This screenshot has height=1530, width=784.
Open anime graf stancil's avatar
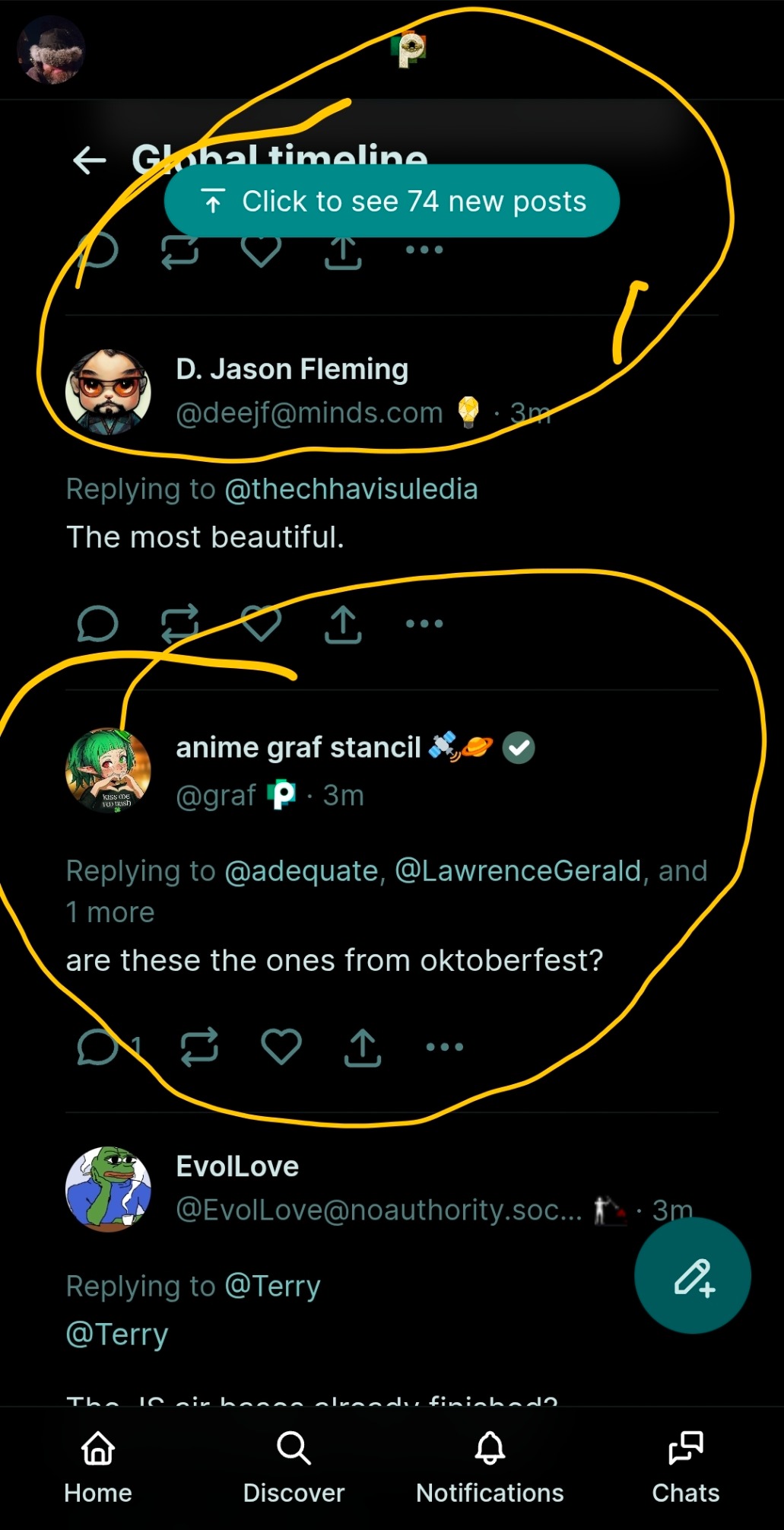[x=108, y=771]
